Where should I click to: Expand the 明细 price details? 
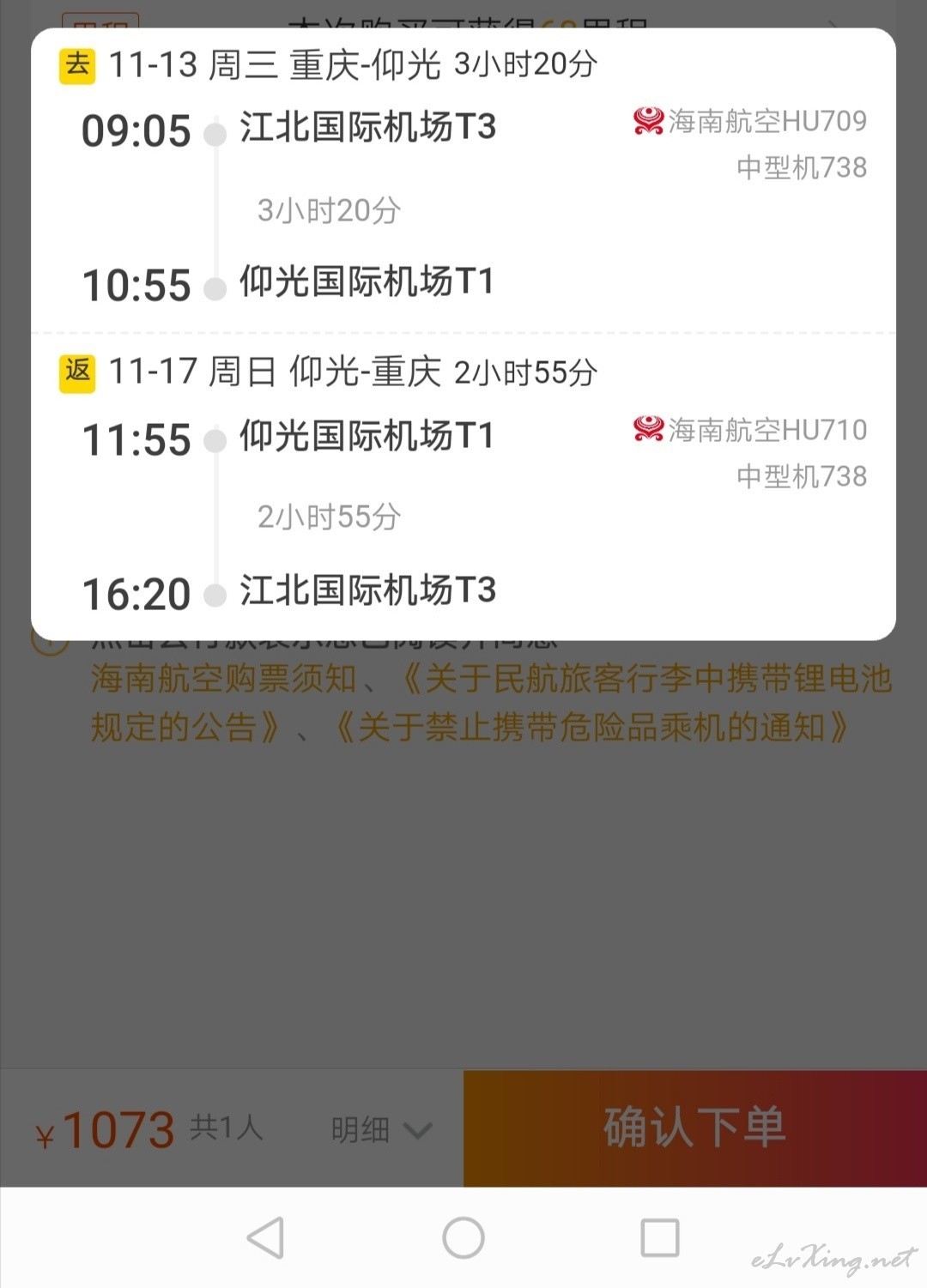[381, 1129]
